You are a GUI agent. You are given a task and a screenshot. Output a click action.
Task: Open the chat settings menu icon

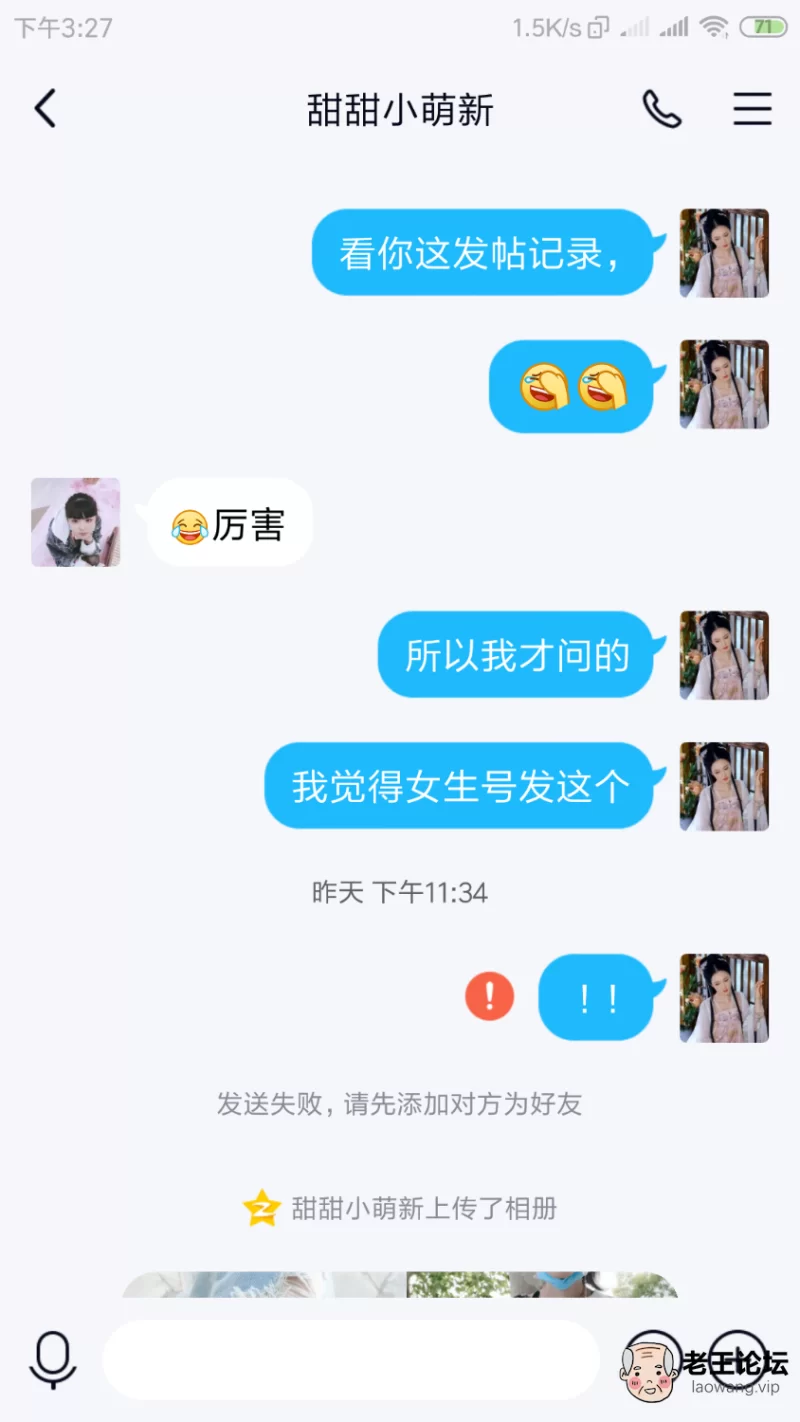coord(752,109)
